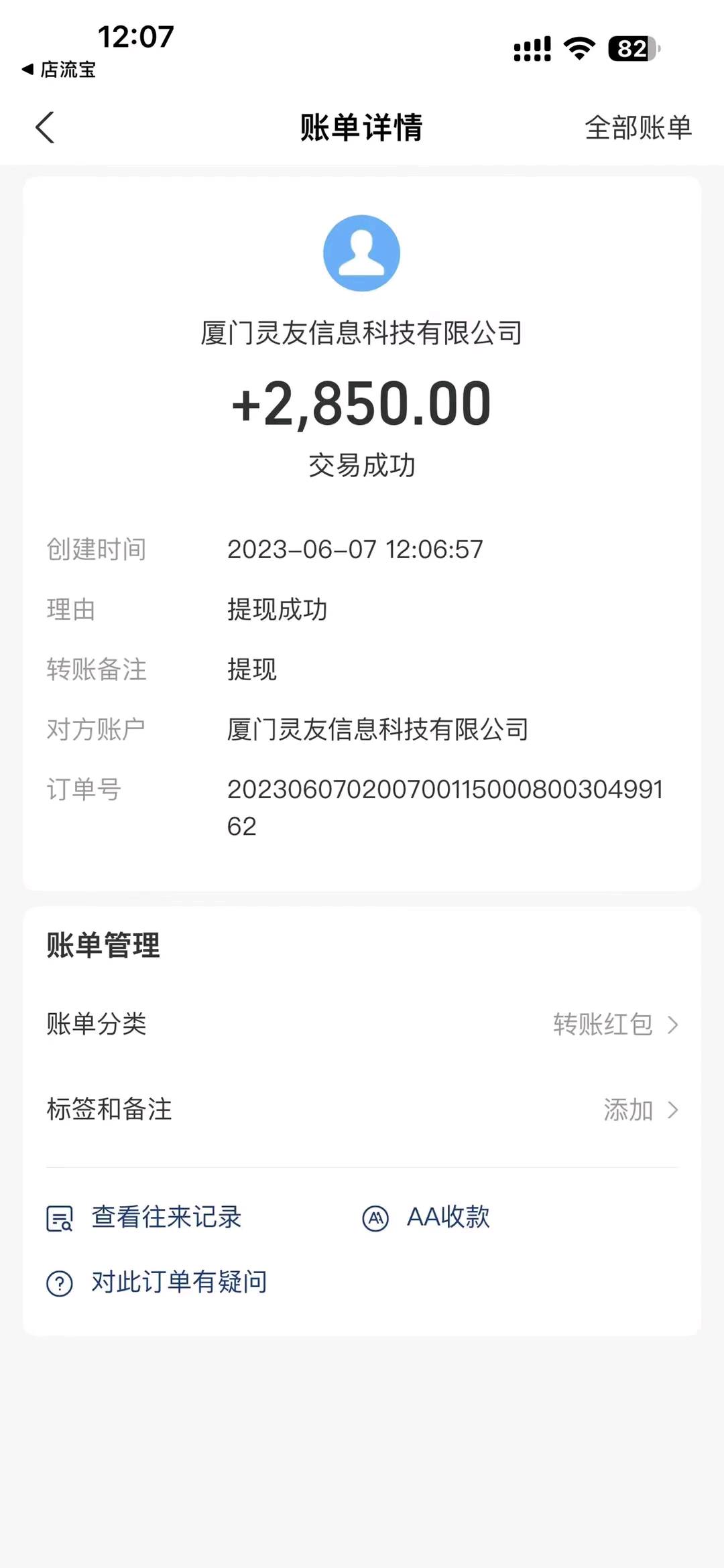
Task: Open 标签和备注 to add a tag or note
Action: tap(362, 1110)
